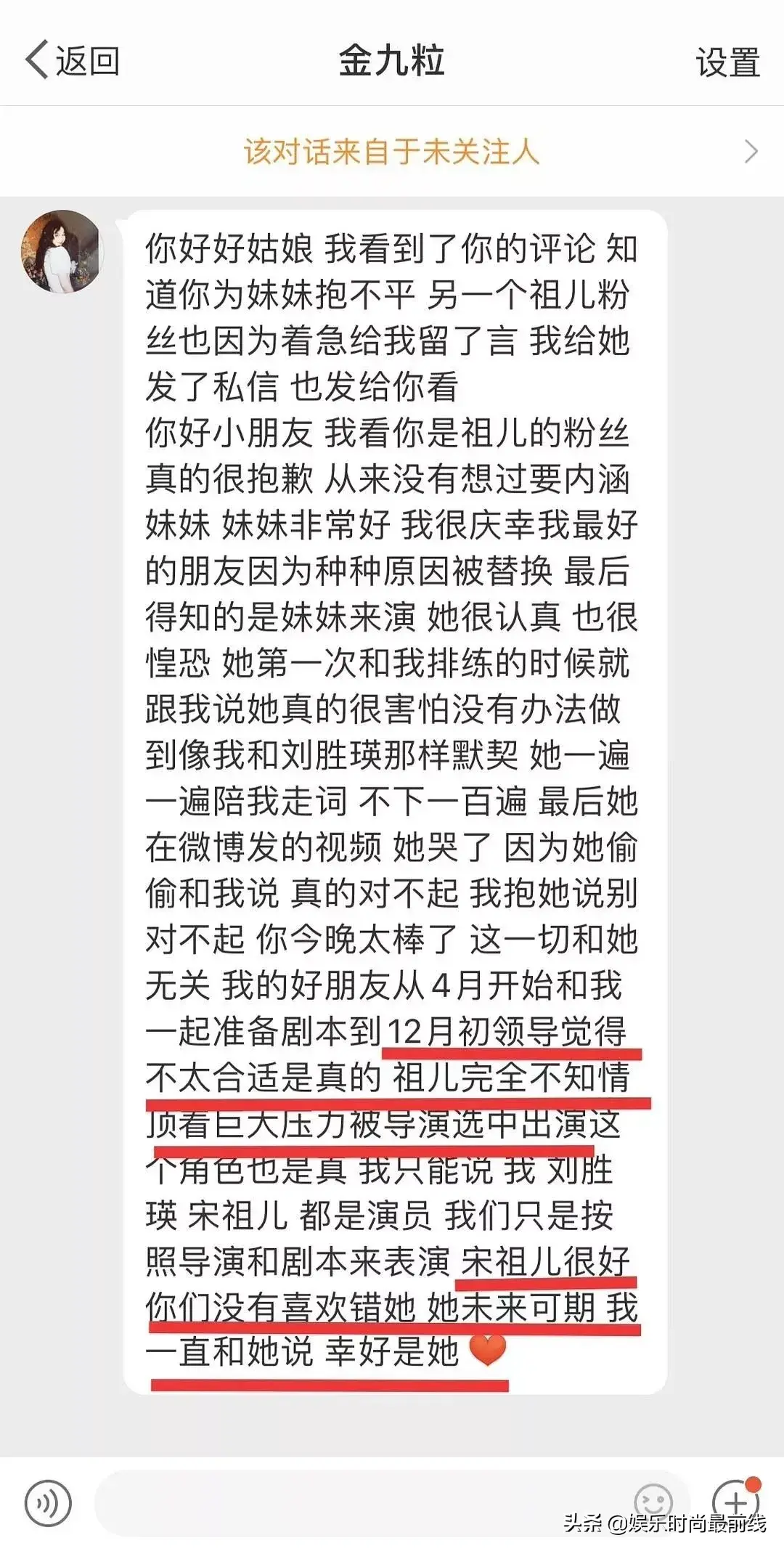View 金九粒's profile avatar
Viewport: 784px width, 1551px height.
click(x=61, y=252)
